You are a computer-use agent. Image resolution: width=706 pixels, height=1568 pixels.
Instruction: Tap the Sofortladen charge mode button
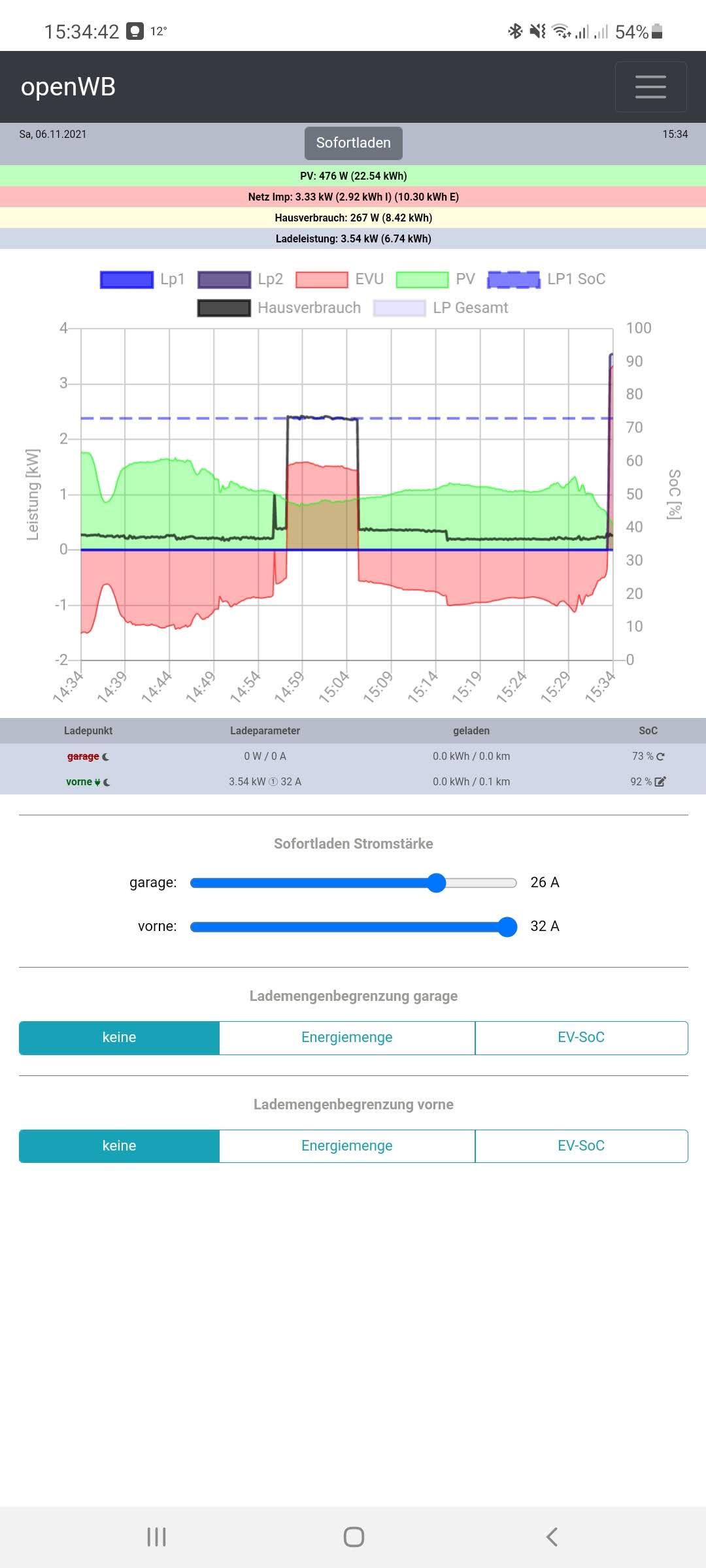pos(353,143)
